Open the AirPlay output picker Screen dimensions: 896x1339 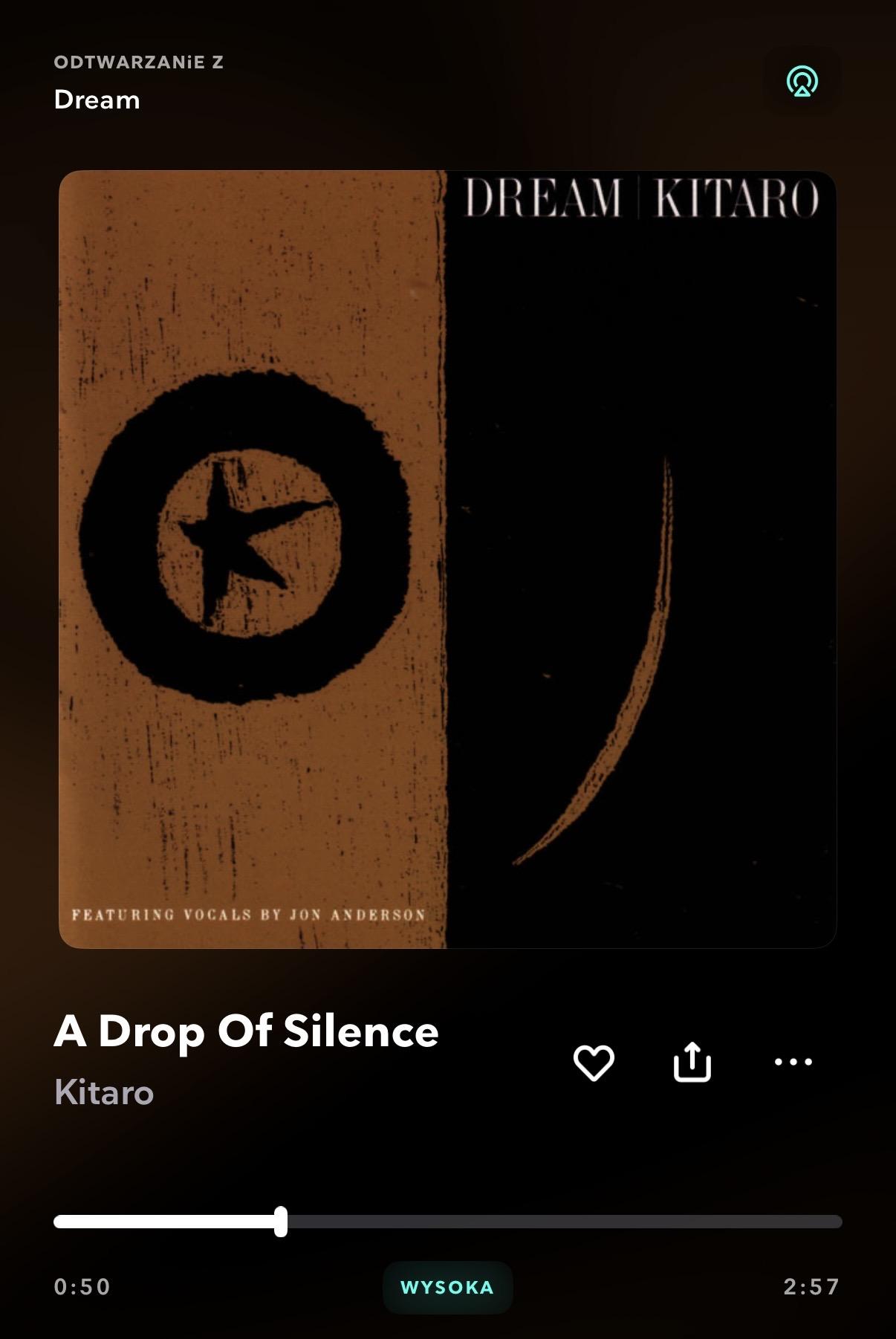802,81
